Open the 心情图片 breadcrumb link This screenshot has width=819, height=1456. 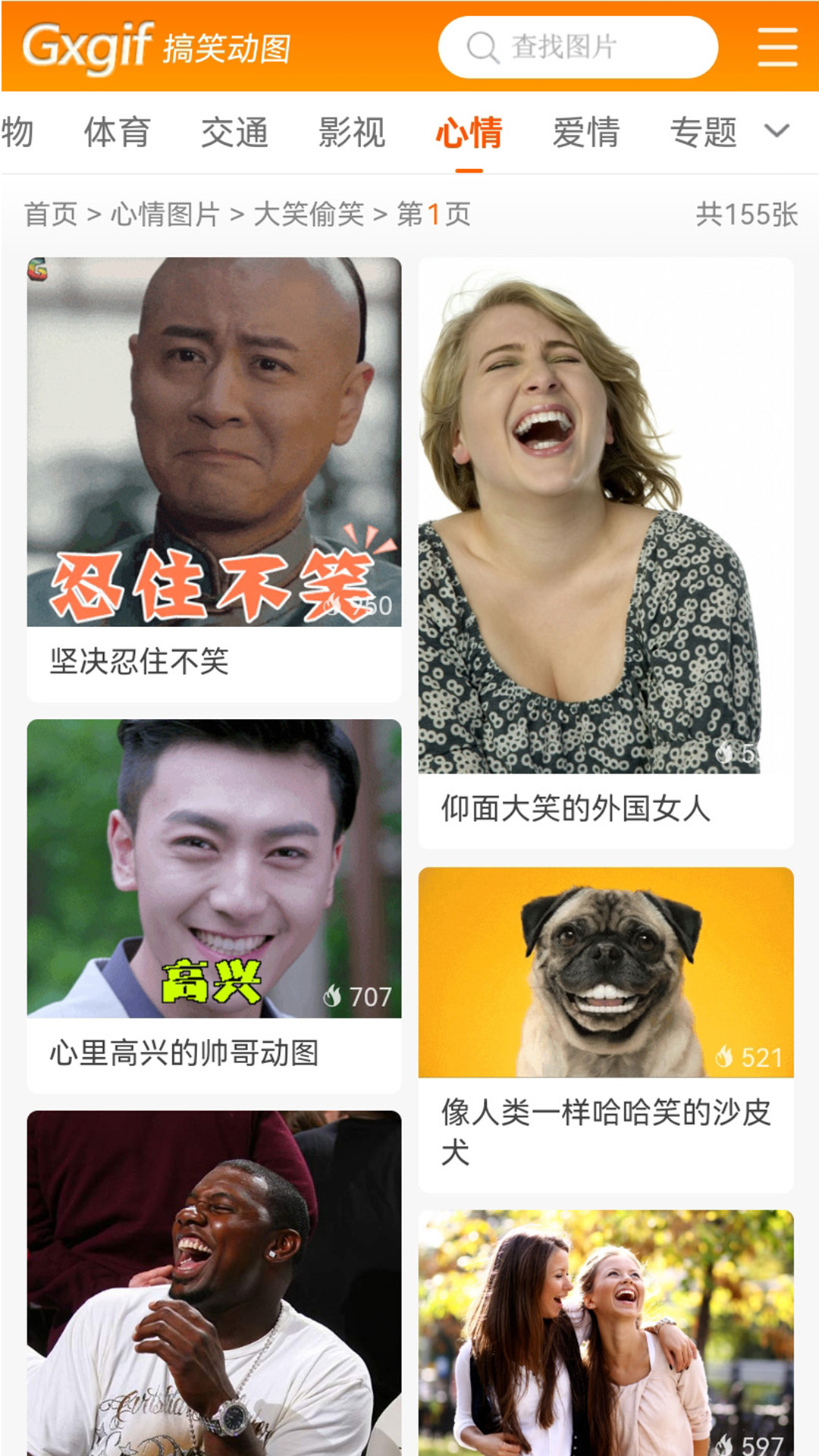tap(163, 214)
